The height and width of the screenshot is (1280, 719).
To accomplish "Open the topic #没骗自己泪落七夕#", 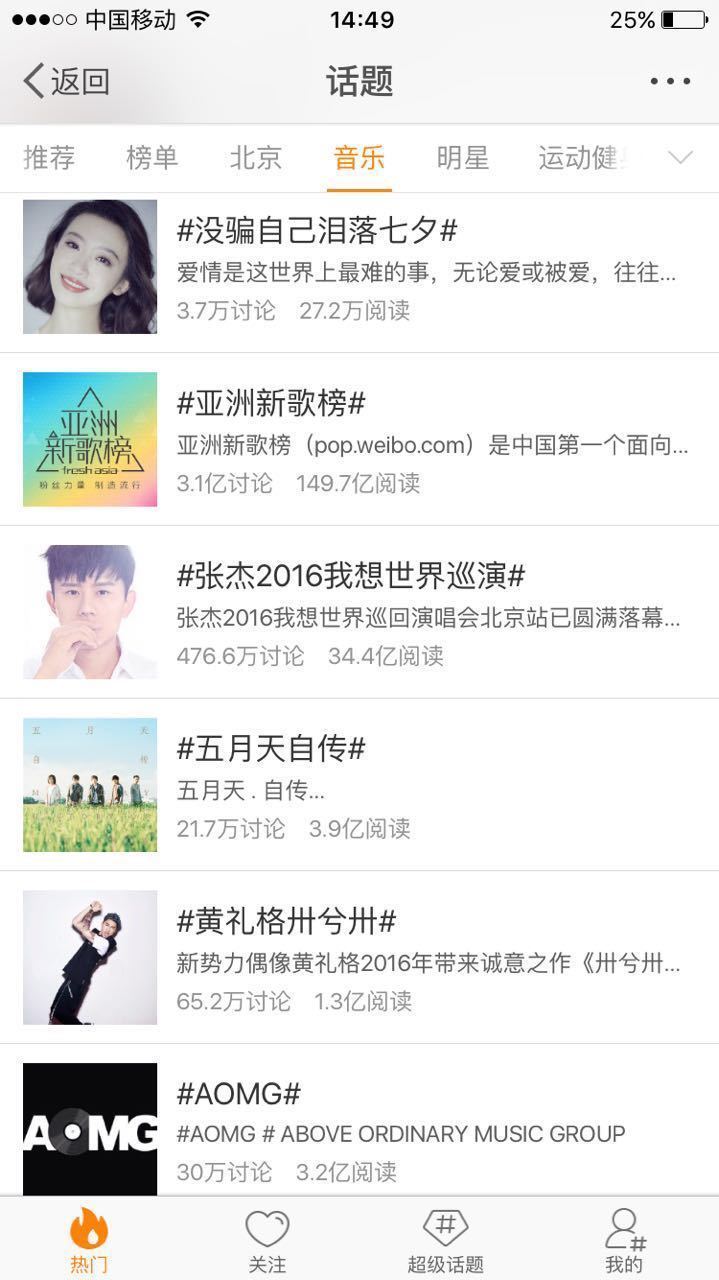I will (317, 231).
